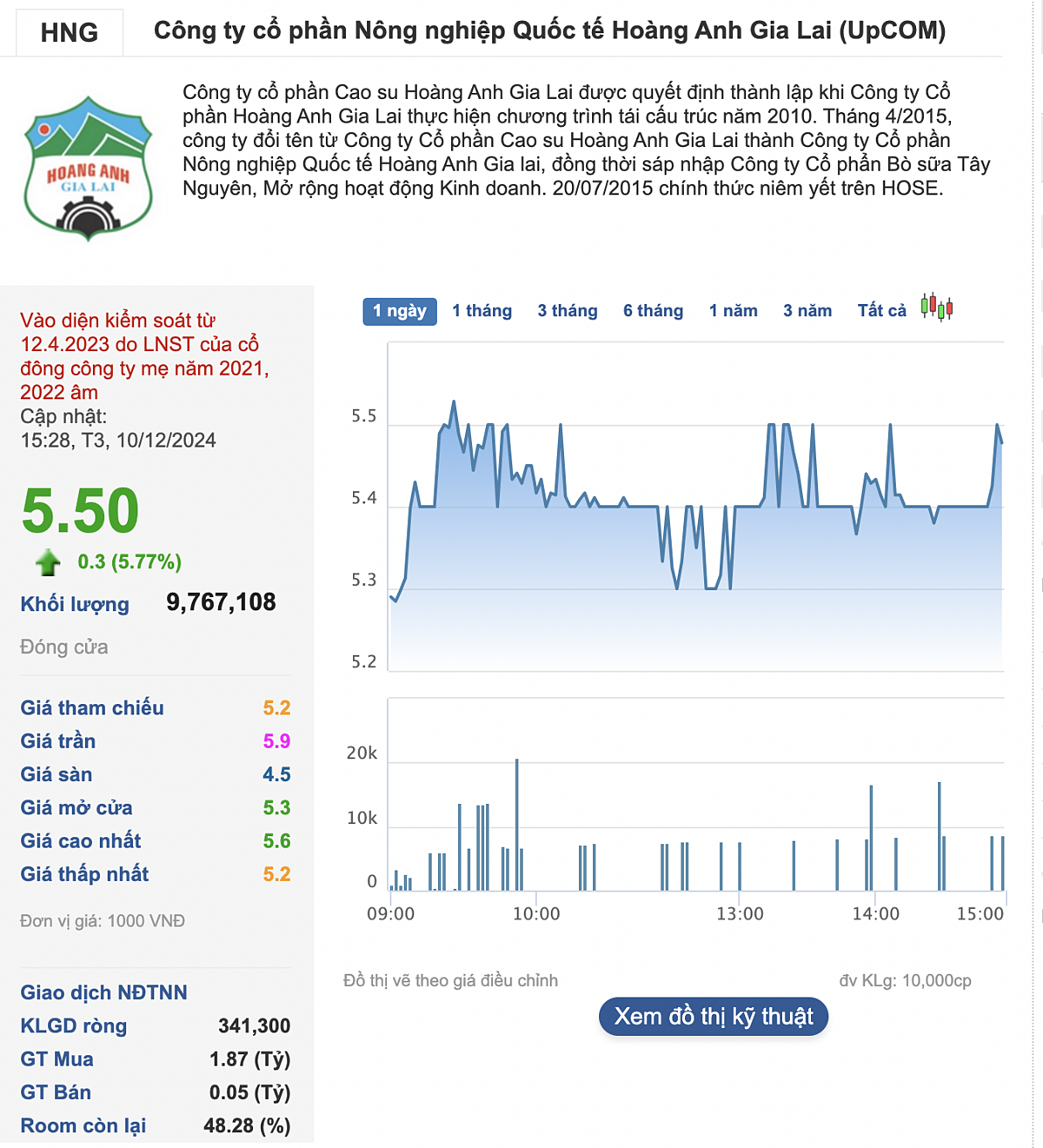Image resolution: width=1043 pixels, height=1148 pixels.
Task: Toggle the candlestick chart icon
Action: (937, 308)
